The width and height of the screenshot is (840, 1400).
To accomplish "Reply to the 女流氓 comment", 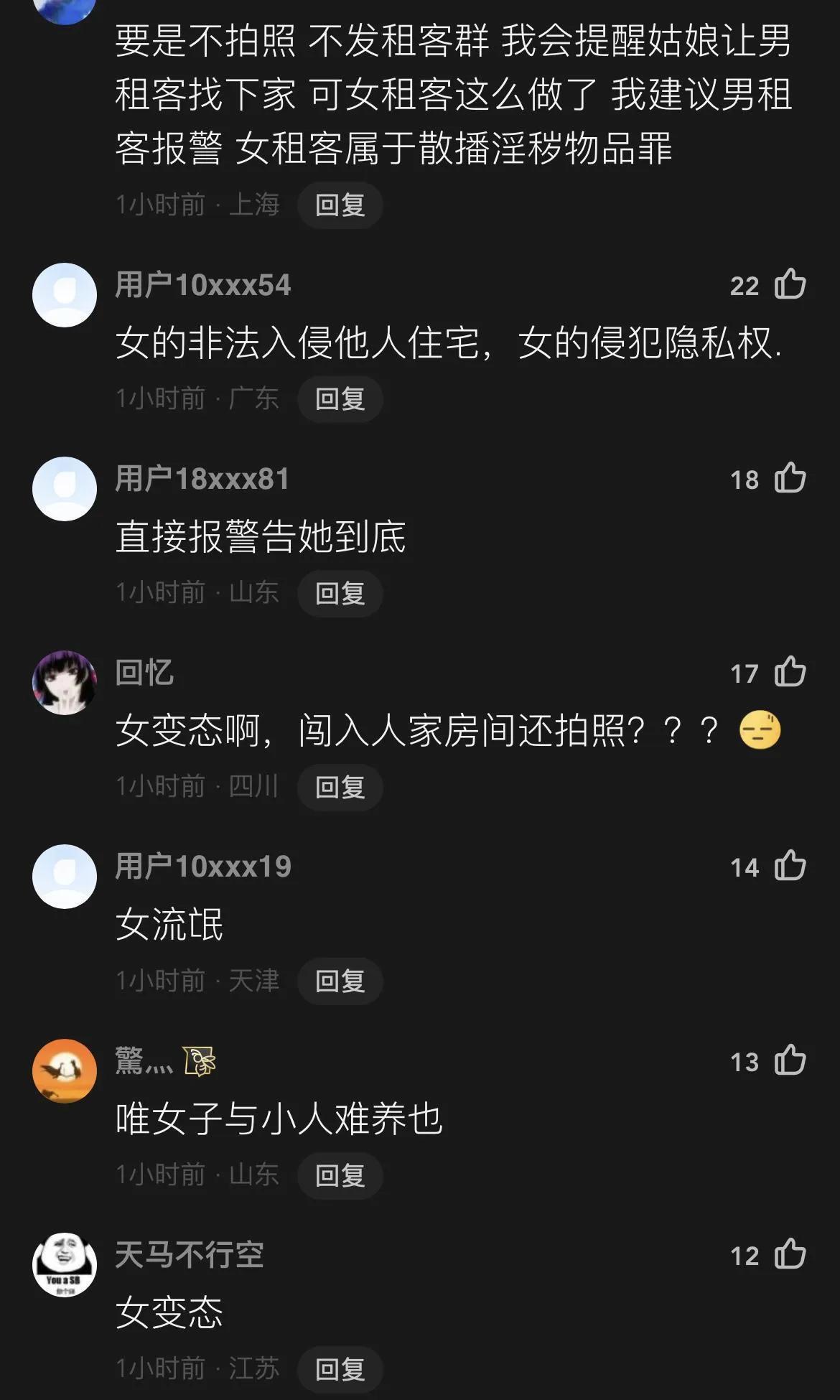I will click(340, 981).
